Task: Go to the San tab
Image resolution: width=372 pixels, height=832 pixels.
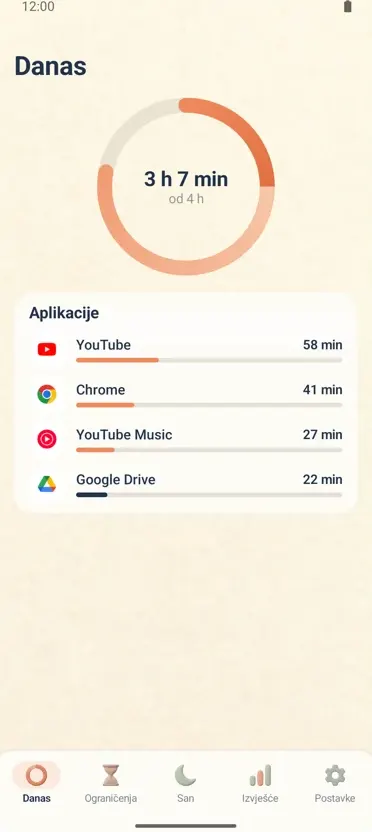Action: 185,783
